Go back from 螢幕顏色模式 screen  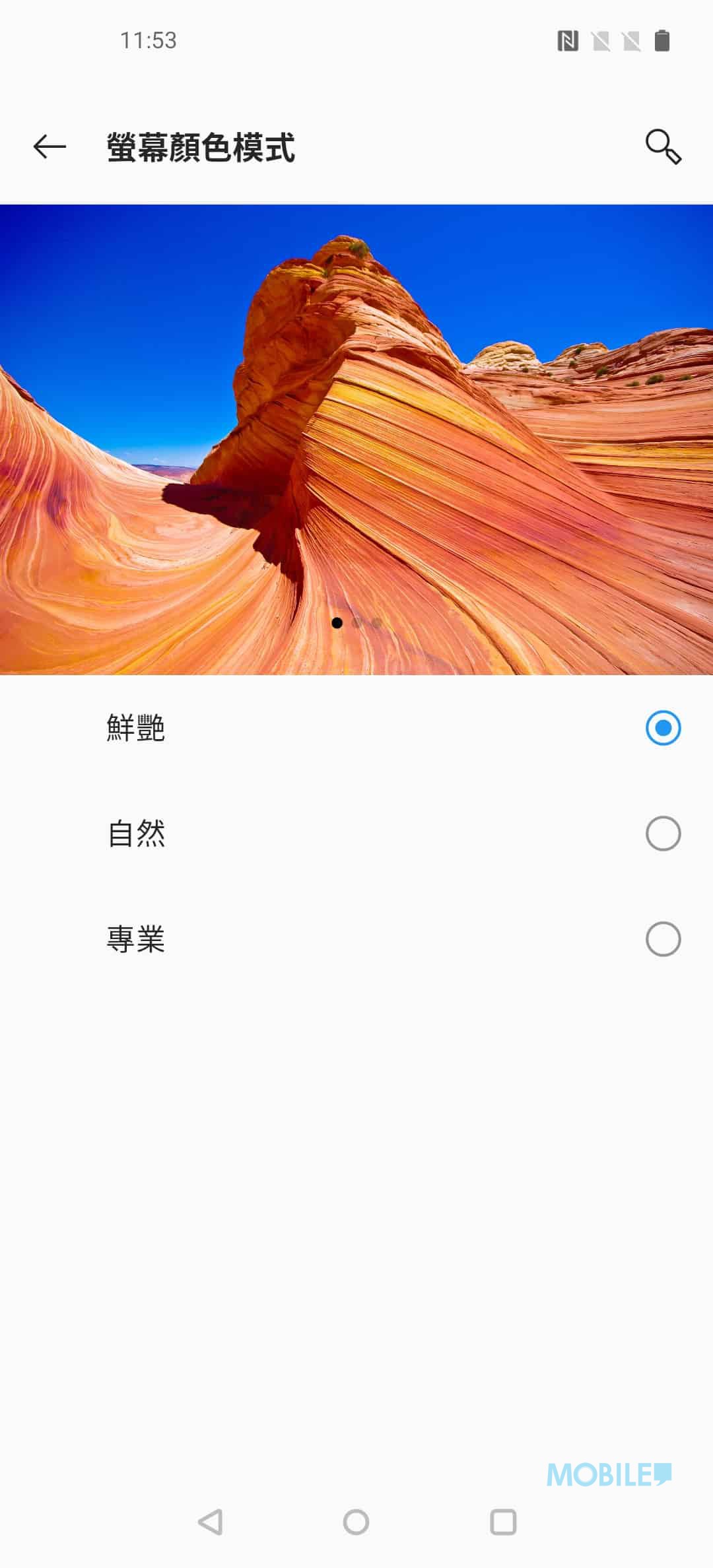pos(50,147)
